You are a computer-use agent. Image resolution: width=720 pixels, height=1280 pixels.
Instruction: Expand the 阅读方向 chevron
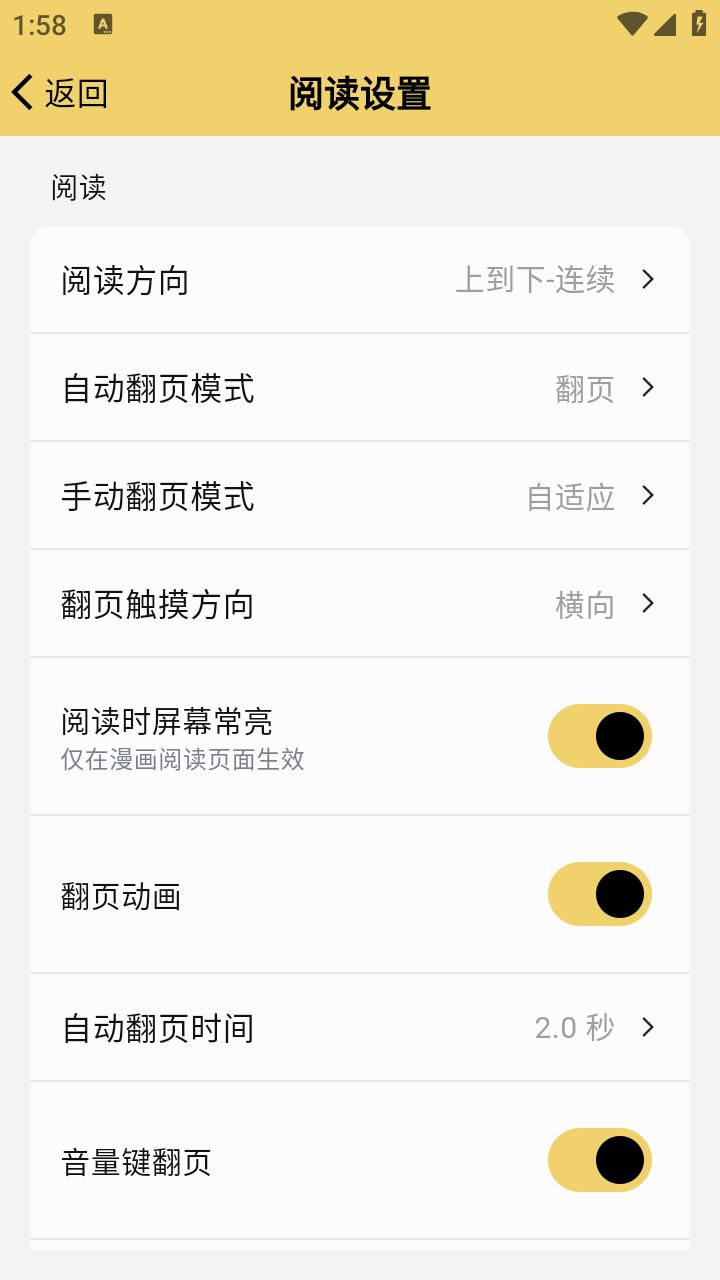tap(648, 280)
